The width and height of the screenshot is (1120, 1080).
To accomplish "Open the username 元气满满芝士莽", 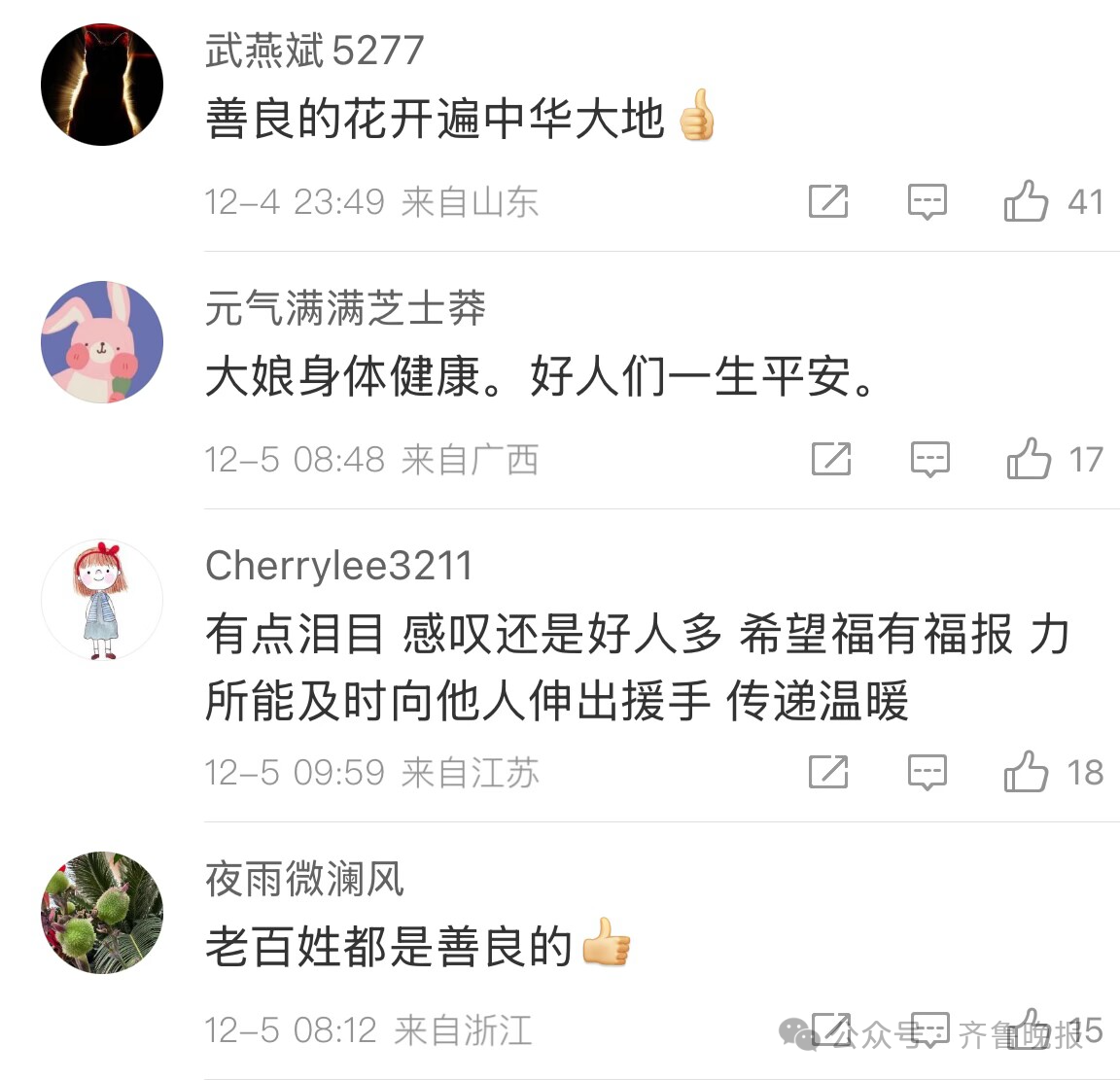I will click(345, 308).
